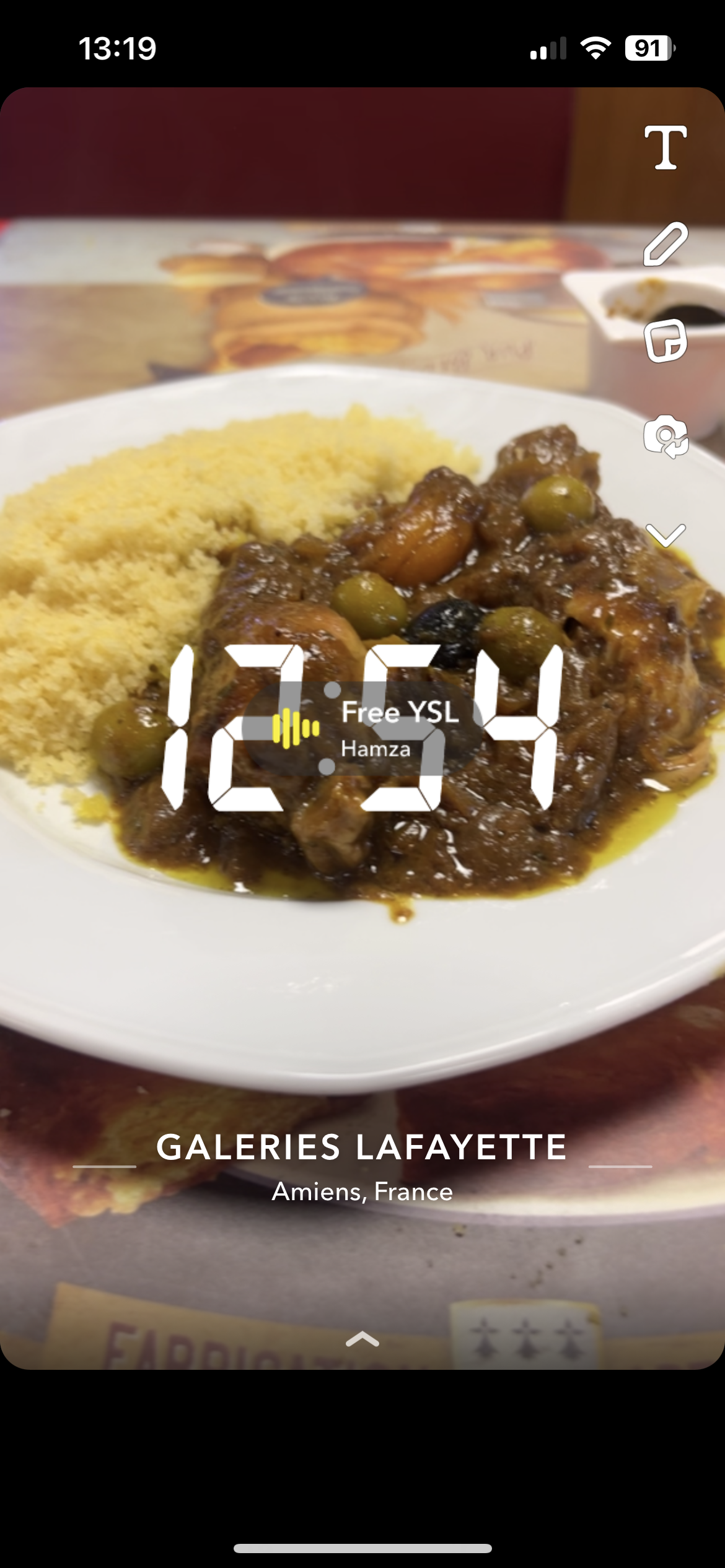The width and height of the screenshot is (725, 1568).
Task: Open the text tool to add a caption
Action: pyautogui.click(x=666, y=147)
